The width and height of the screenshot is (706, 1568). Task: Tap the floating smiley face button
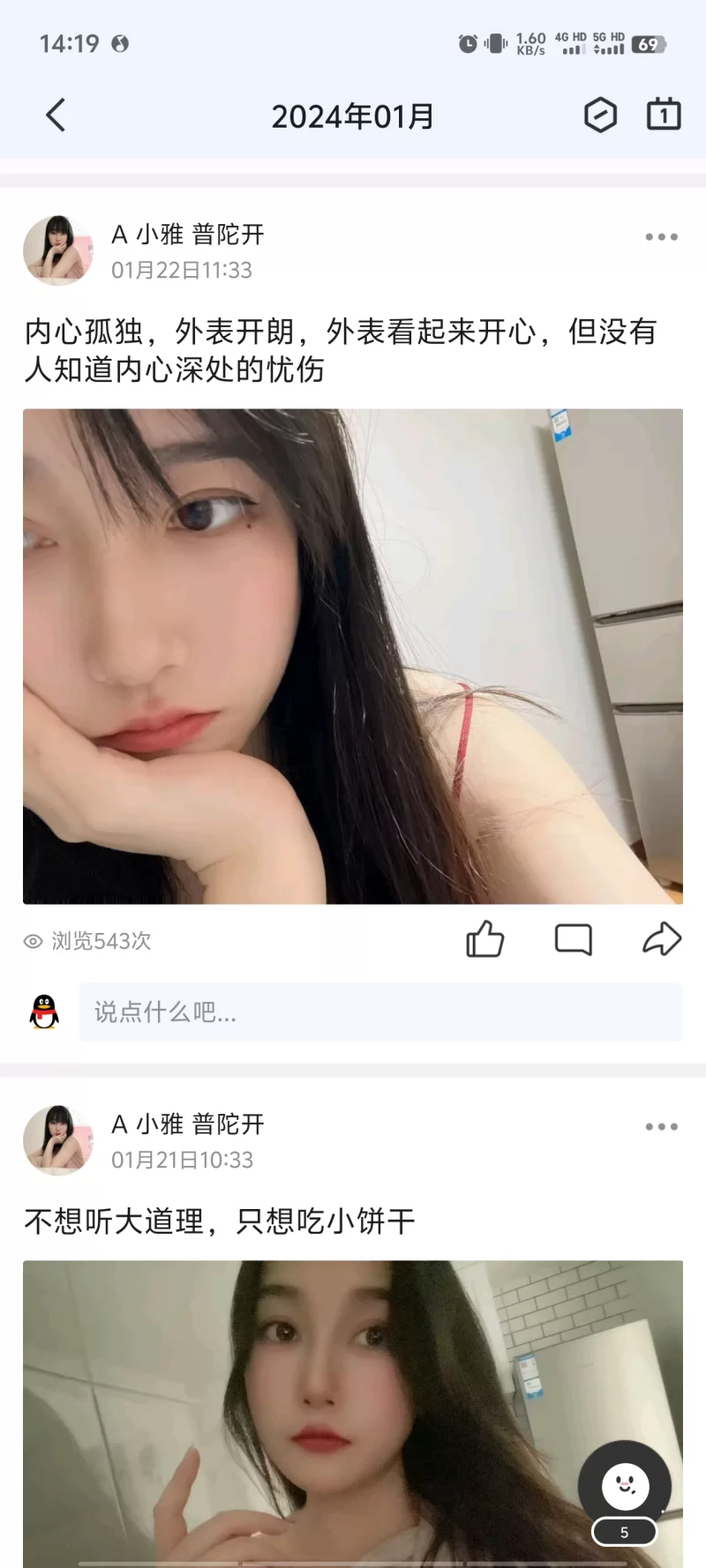[x=625, y=1487]
